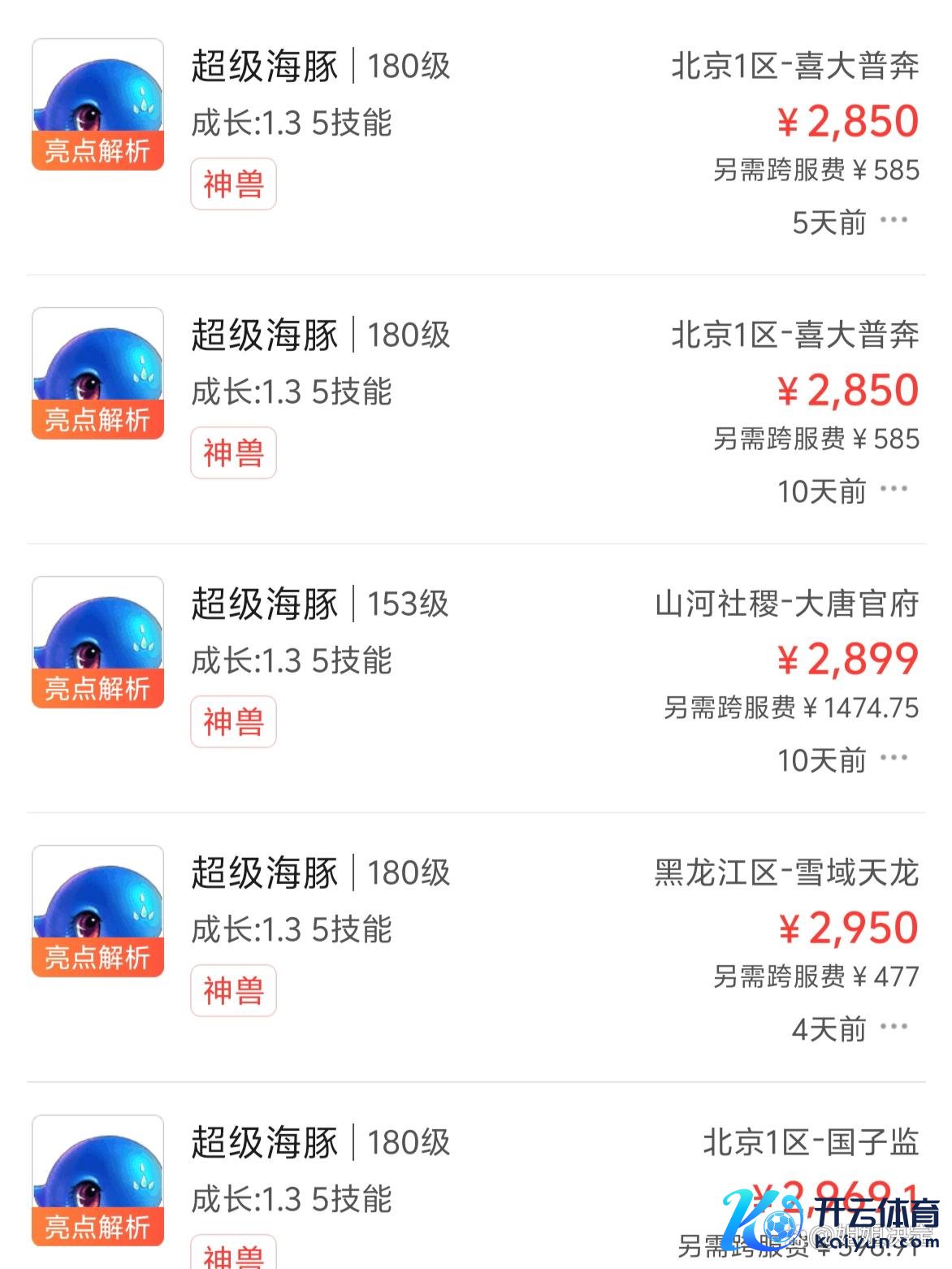Open the overflow menu for the ¥2,899 listing
Viewport: 952px width, 1269px height.
pyautogui.click(x=894, y=758)
